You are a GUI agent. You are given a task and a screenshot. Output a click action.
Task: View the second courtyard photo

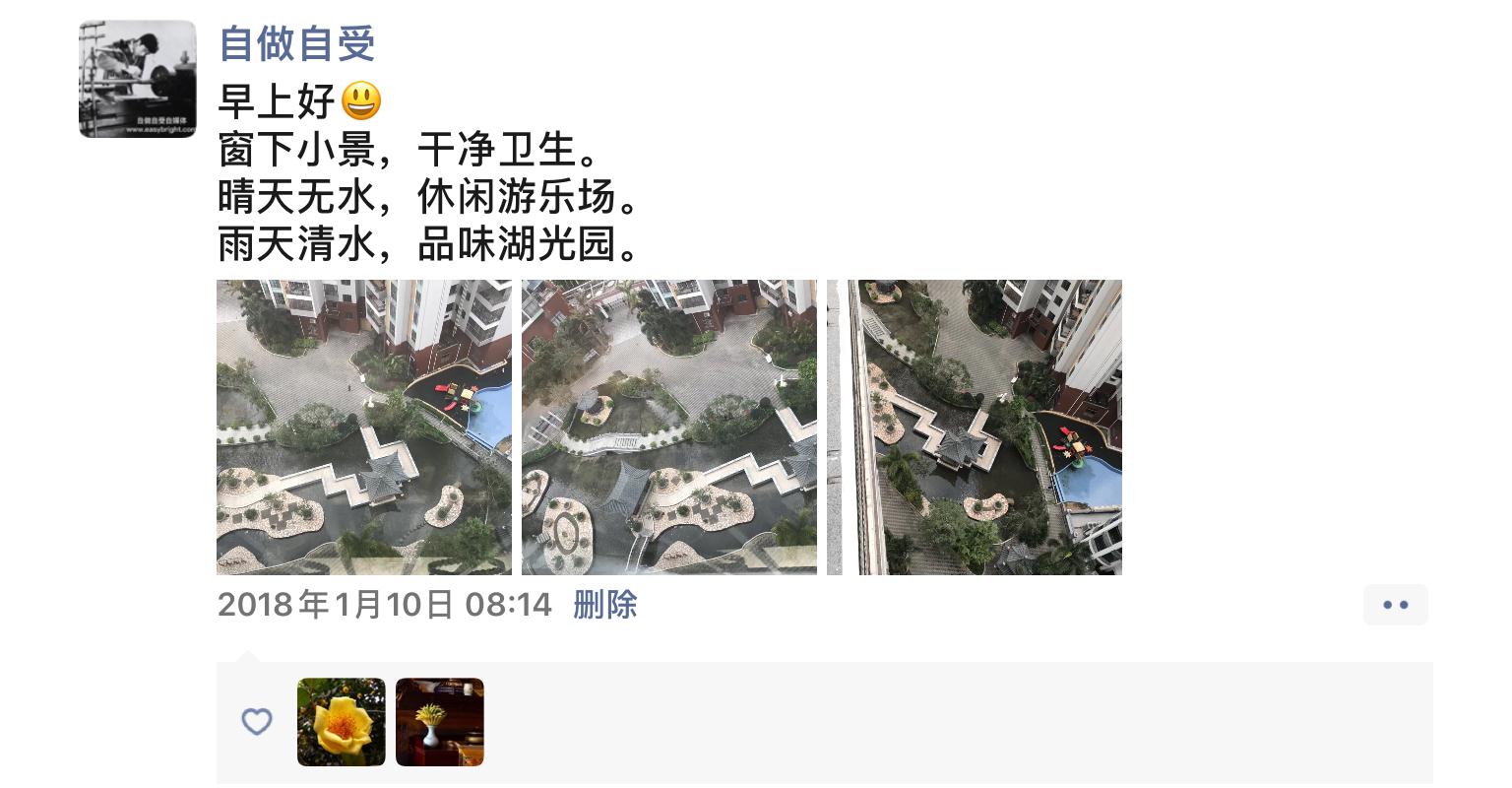pyautogui.click(x=669, y=427)
